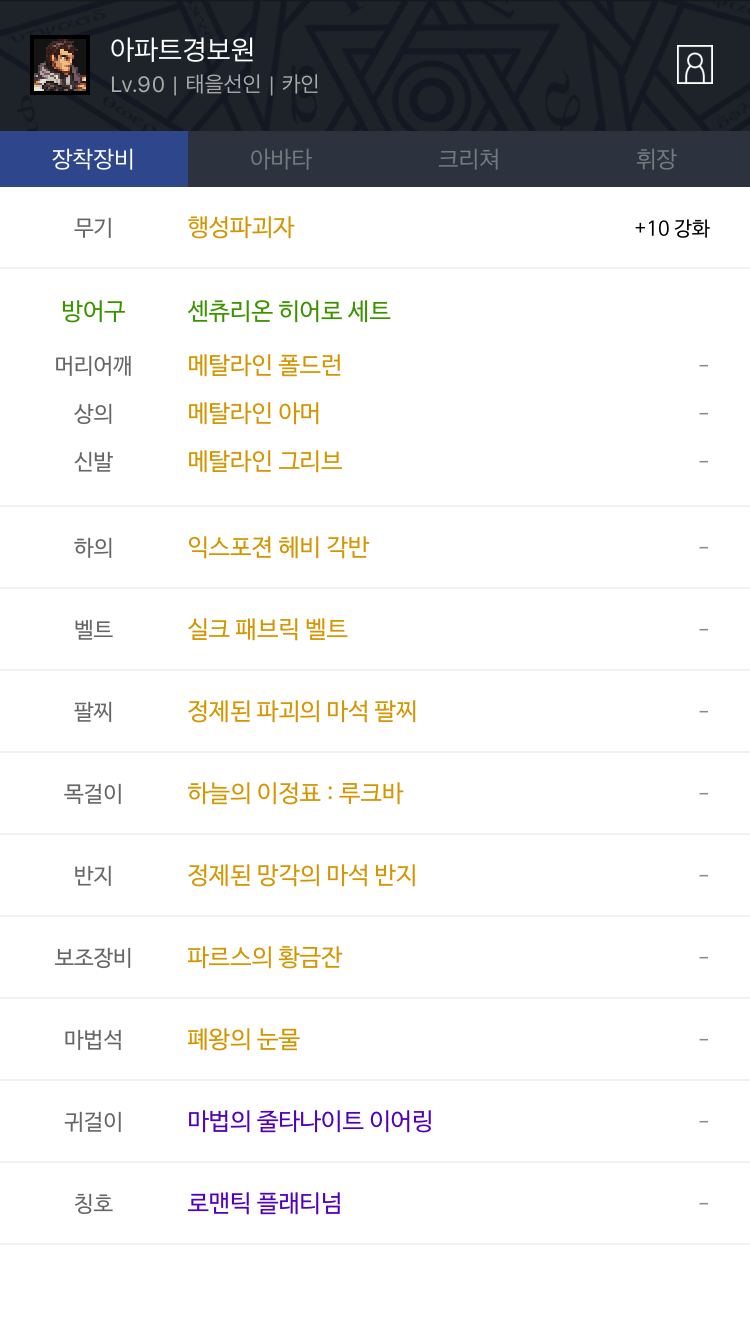
Task: View 메탈라인 폴드런 shoulder item
Action: pyautogui.click(x=265, y=365)
